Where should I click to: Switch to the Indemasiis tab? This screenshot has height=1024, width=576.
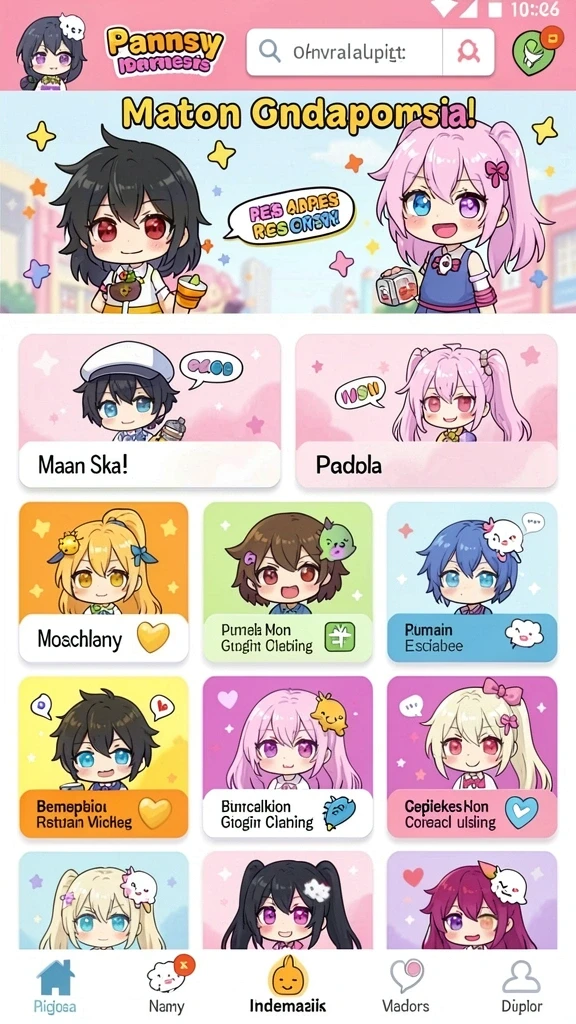tap(288, 985)
